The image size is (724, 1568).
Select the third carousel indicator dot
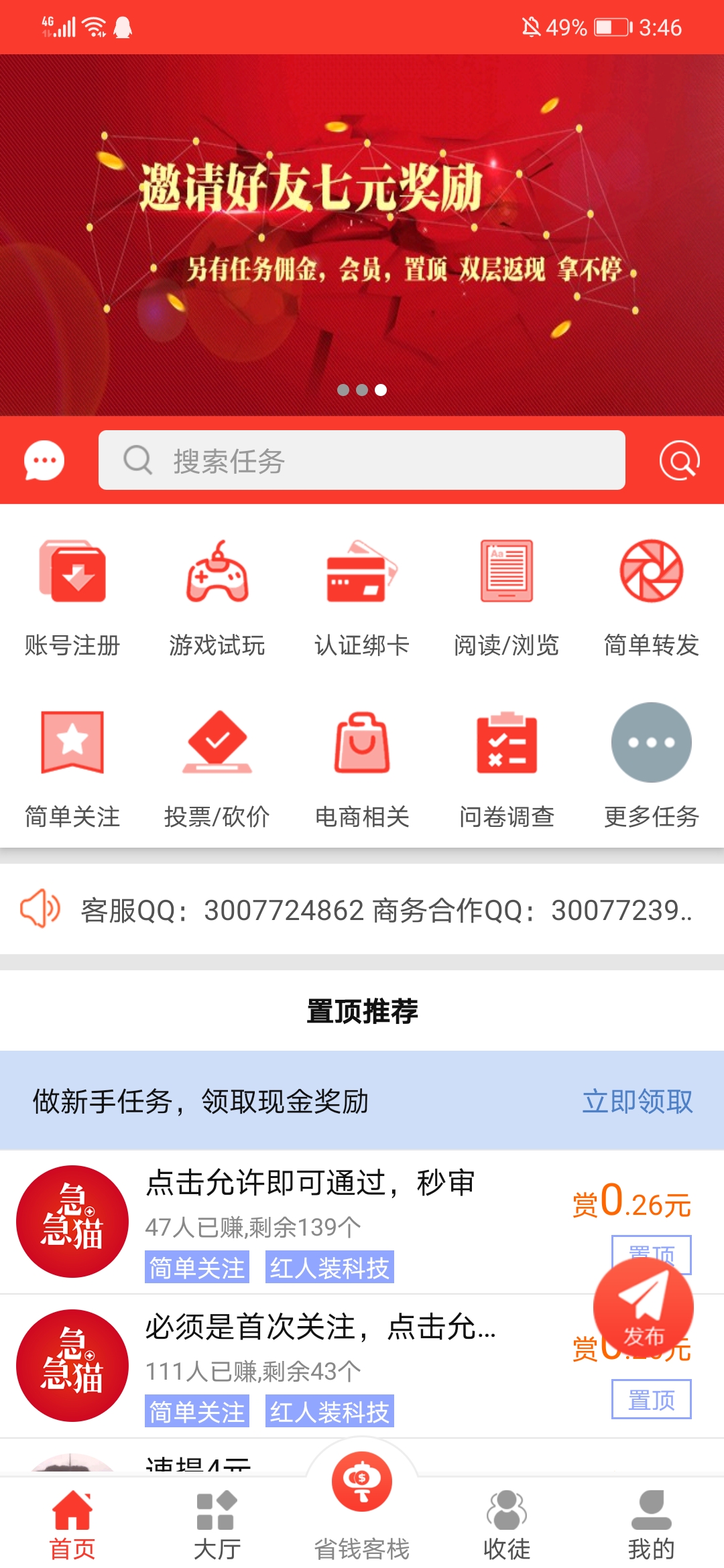tap(381, 390)
